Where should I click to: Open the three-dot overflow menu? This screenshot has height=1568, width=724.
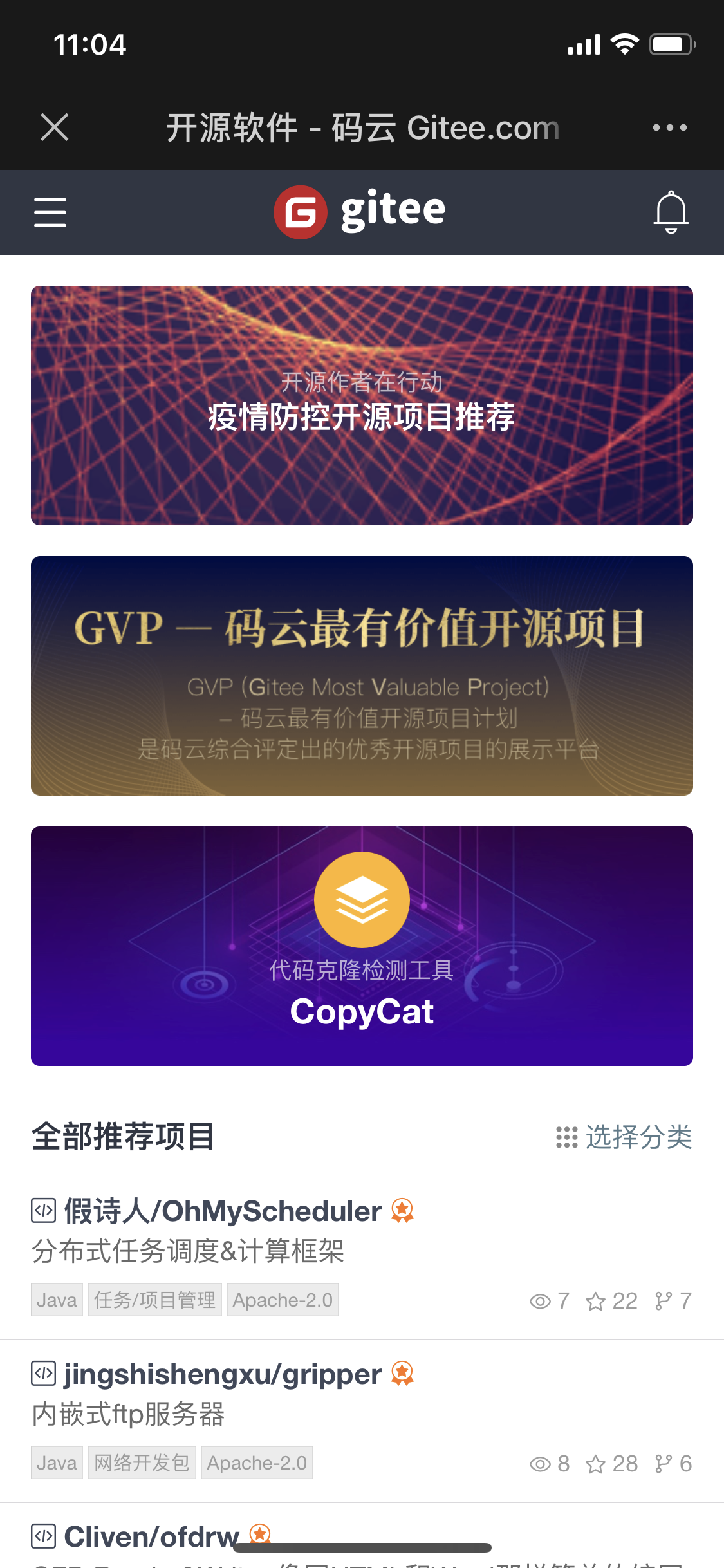point(670,127)
